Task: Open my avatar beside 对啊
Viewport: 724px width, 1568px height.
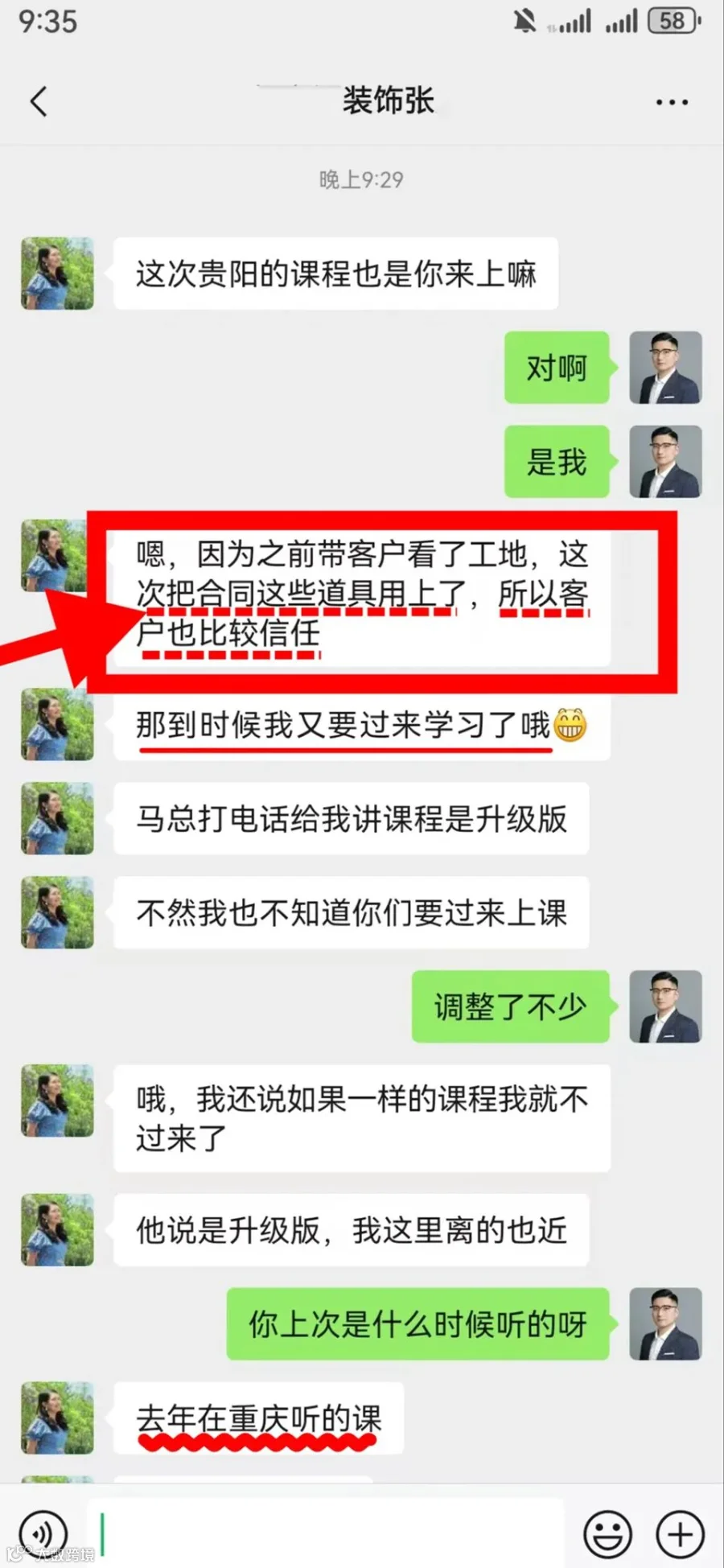Action: click(665, 368)
